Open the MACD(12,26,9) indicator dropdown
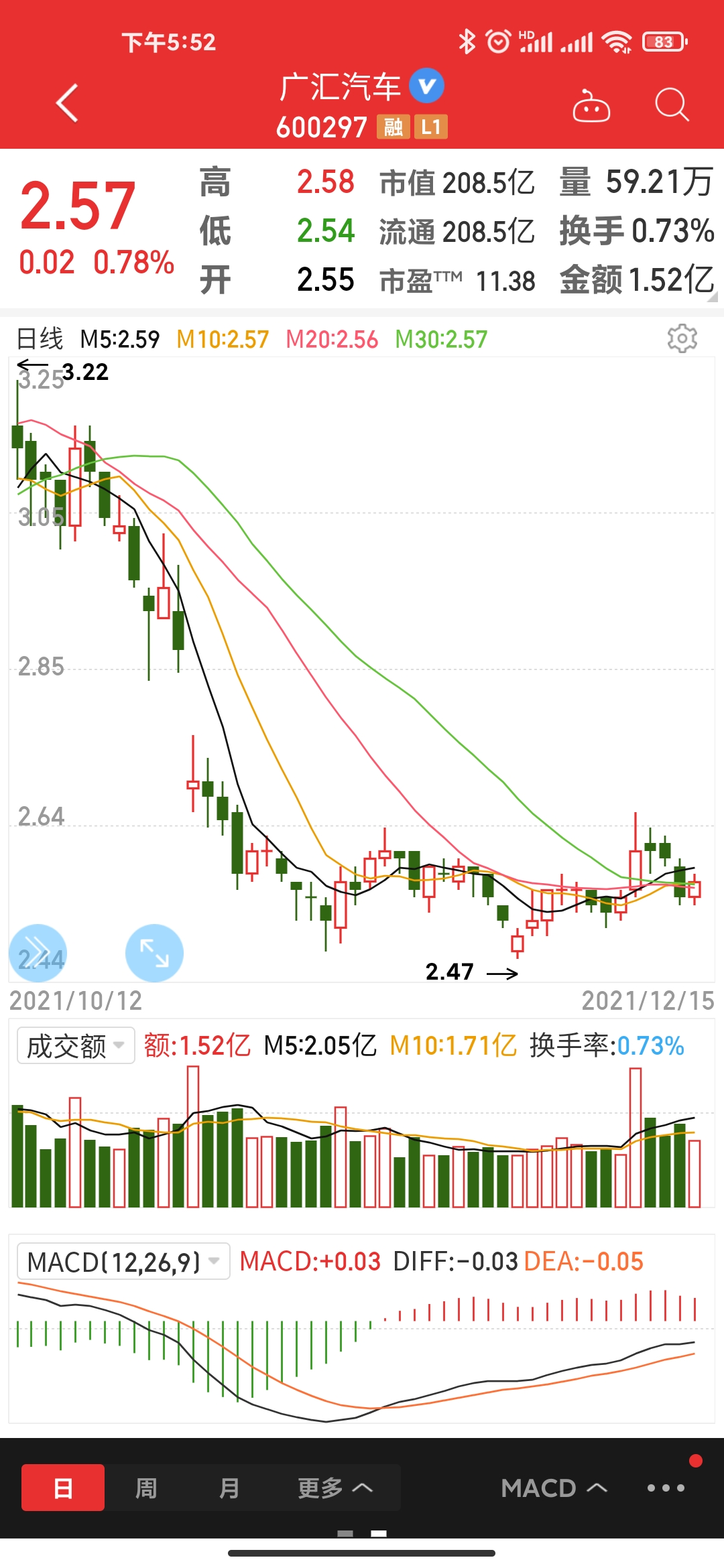Viewport: 724px width, 1568px height. (123, 1262)
